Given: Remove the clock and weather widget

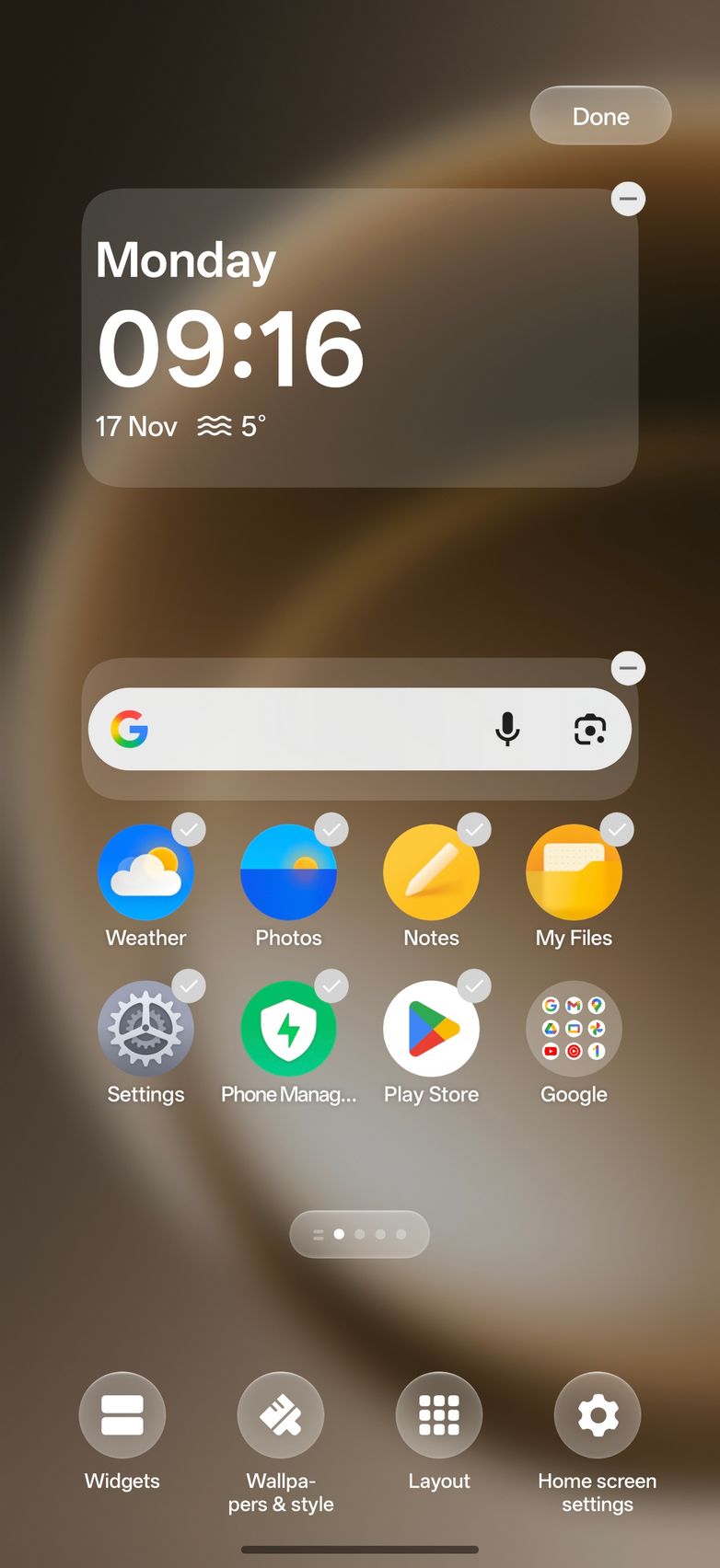Looking at the screenshot, I should pyautogui.click(x=628, y=199).
